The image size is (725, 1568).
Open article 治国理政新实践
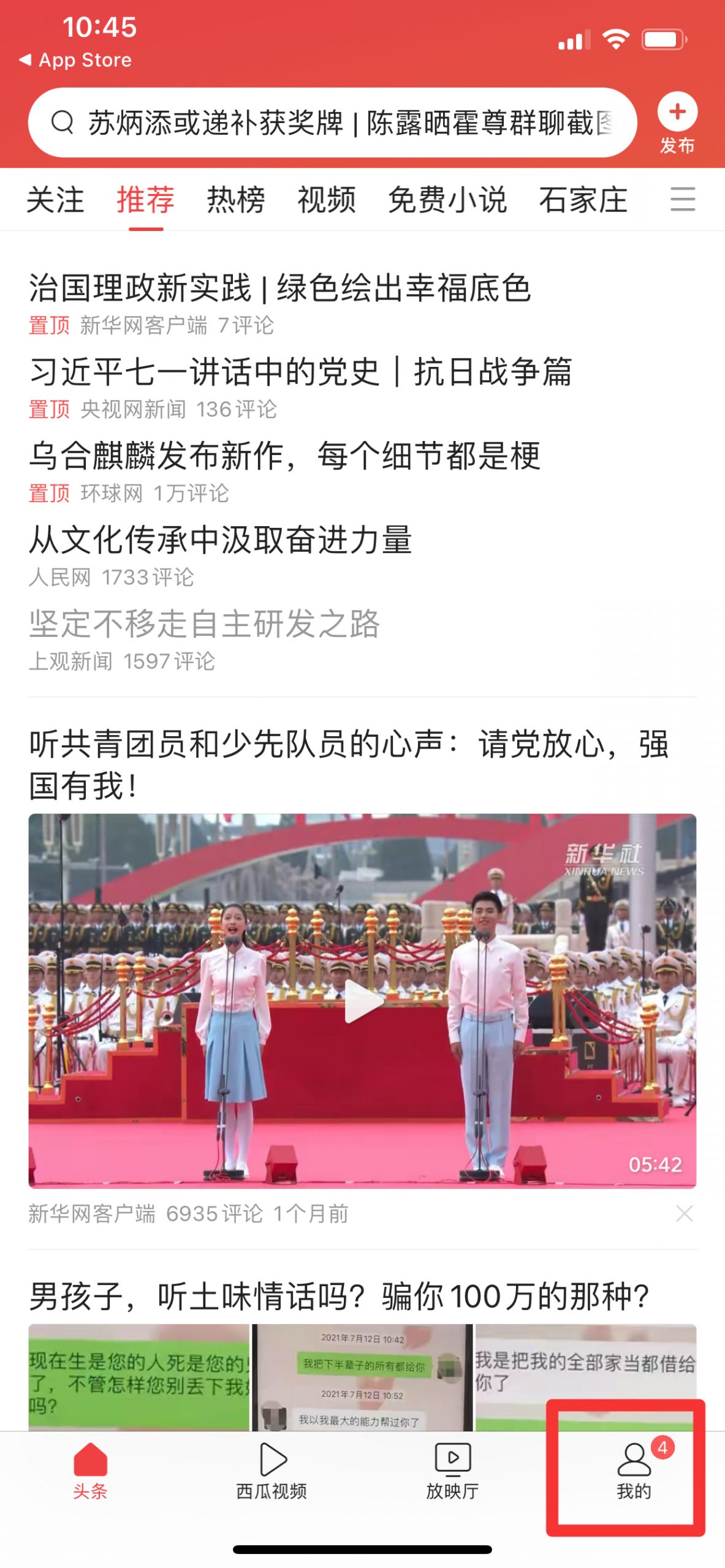point(280,288)
